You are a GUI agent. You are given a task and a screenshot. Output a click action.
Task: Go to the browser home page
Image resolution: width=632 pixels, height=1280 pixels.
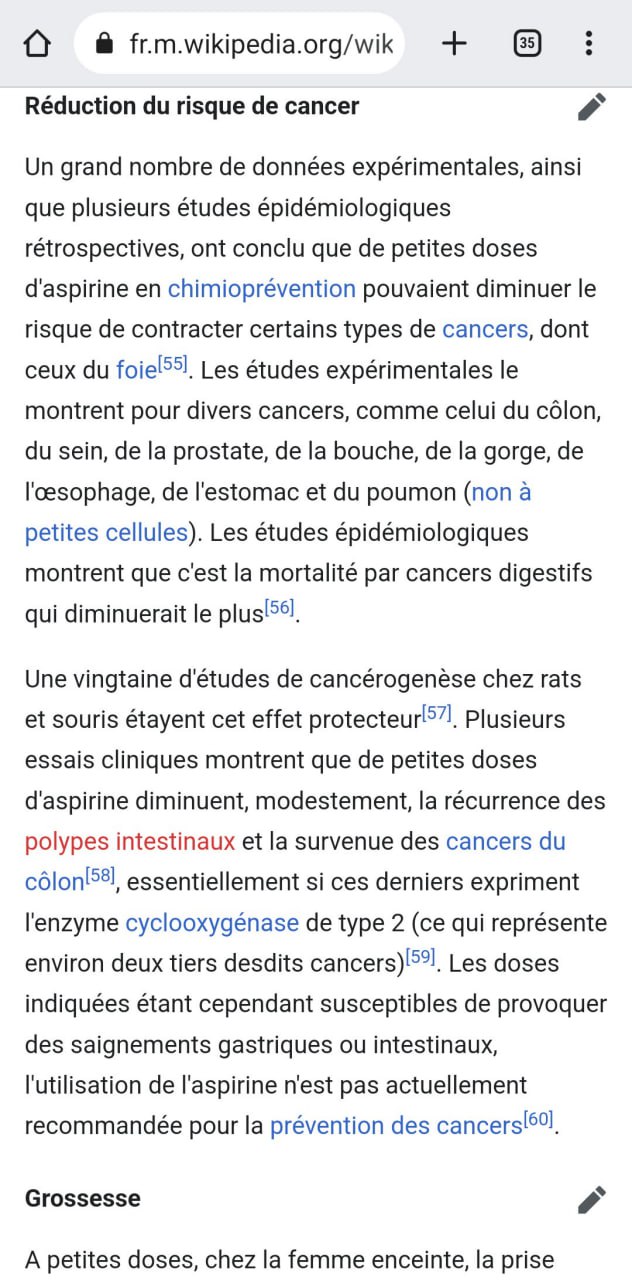(x=37, y=43)
